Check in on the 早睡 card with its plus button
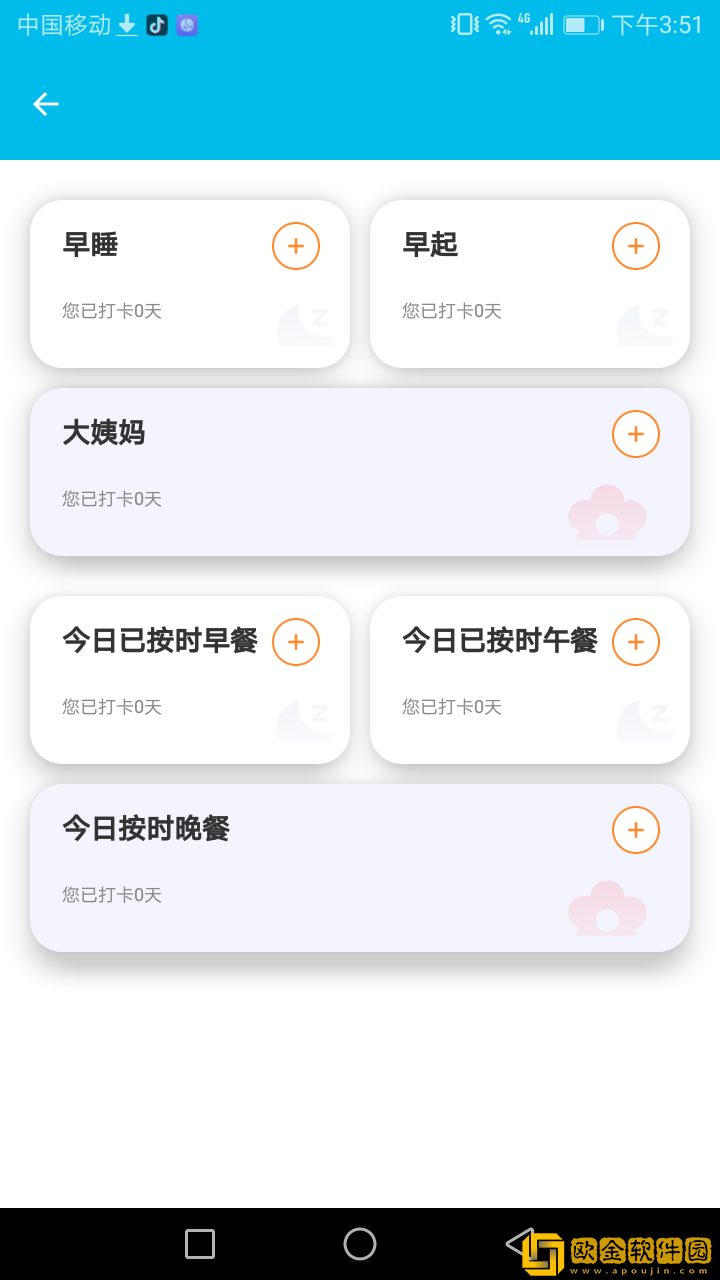This screenshot has height=1280, width=720. [295, 245]
